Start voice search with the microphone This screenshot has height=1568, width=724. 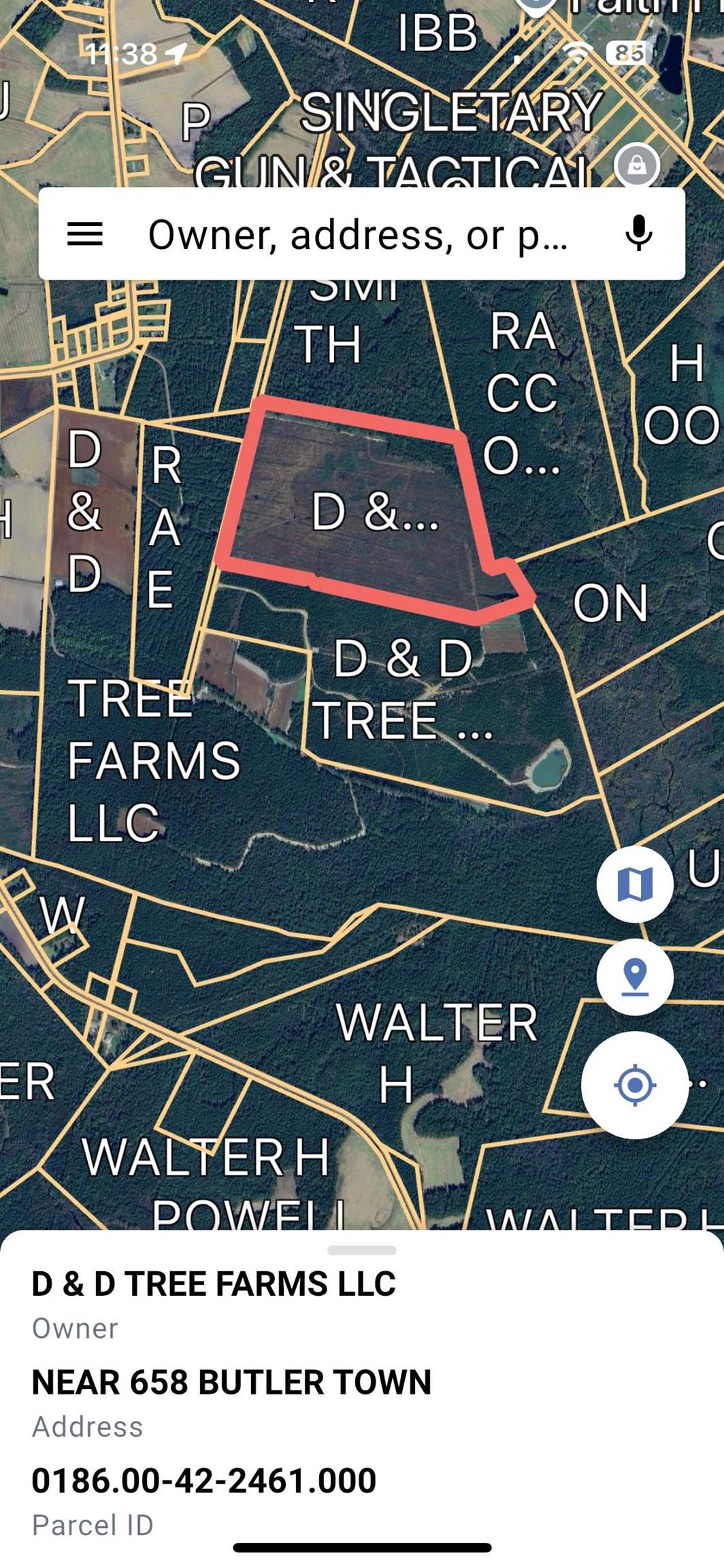tap(638, 234)
